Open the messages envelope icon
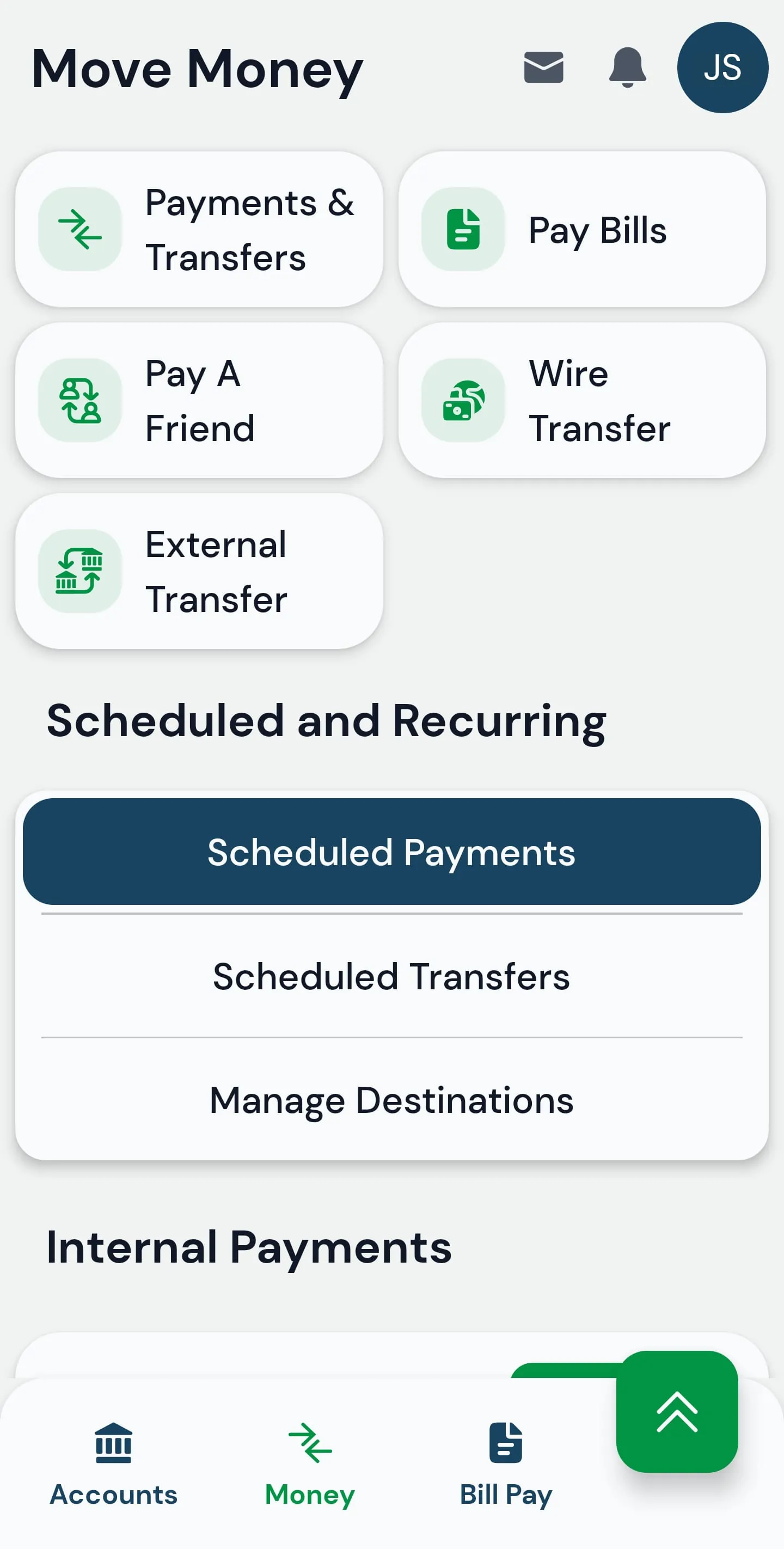This screenshot has width=784, height=1549. click(543, 68)
